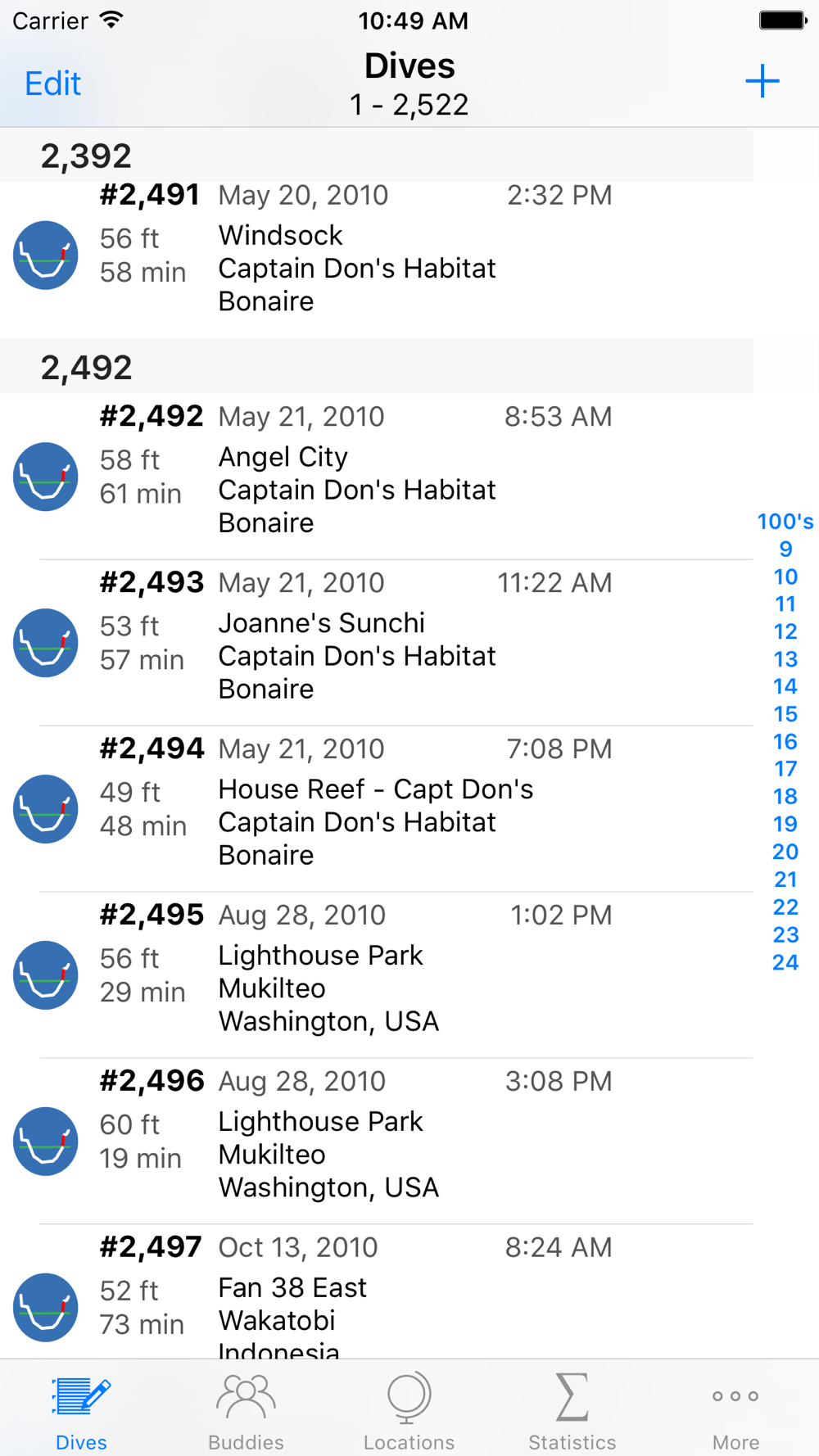The image size is (819, 1456).
Task: Jump to index 15 in the sidebar
Action: (785, 714)
